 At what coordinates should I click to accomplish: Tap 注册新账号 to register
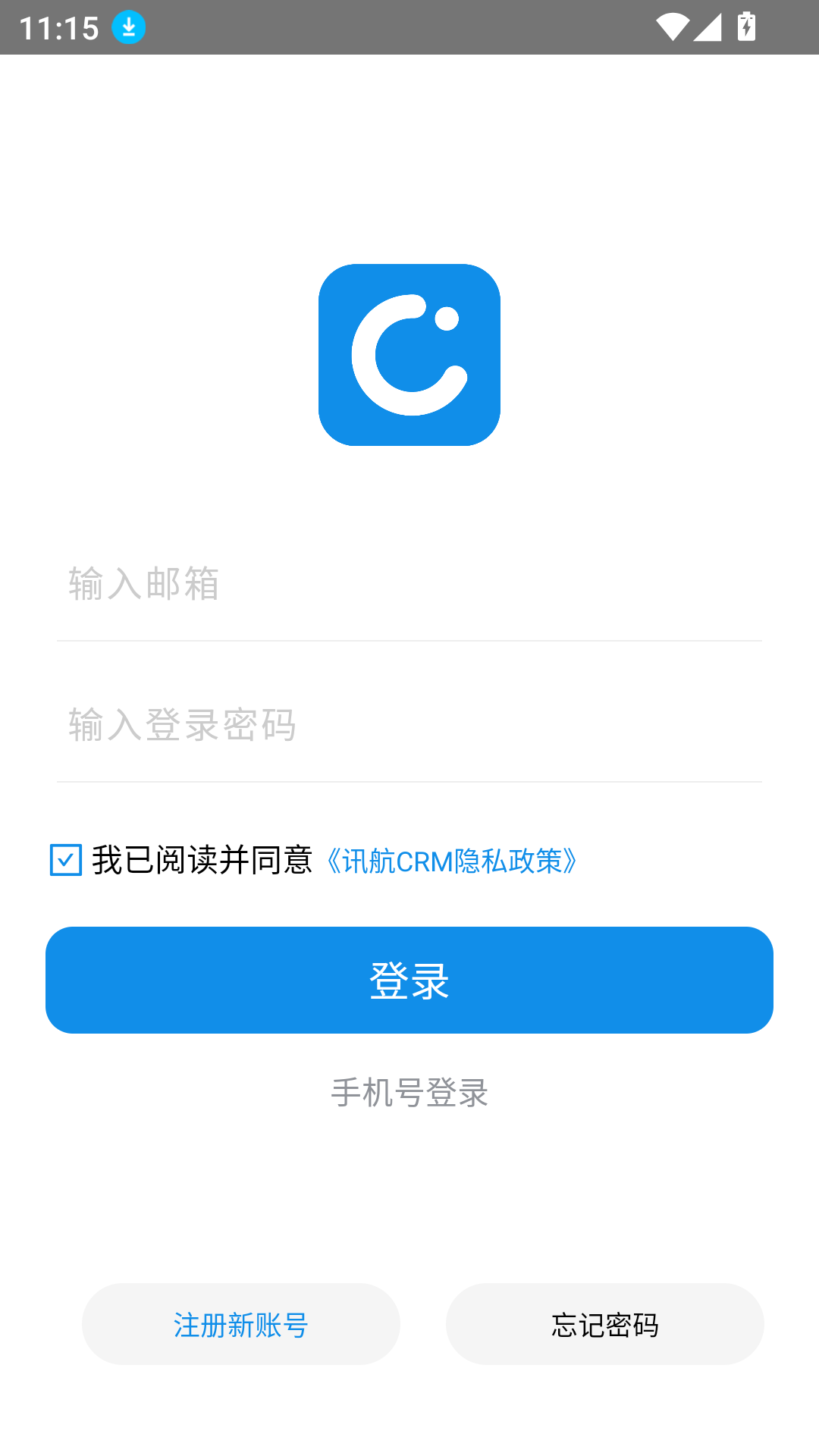click(240, 1324)
